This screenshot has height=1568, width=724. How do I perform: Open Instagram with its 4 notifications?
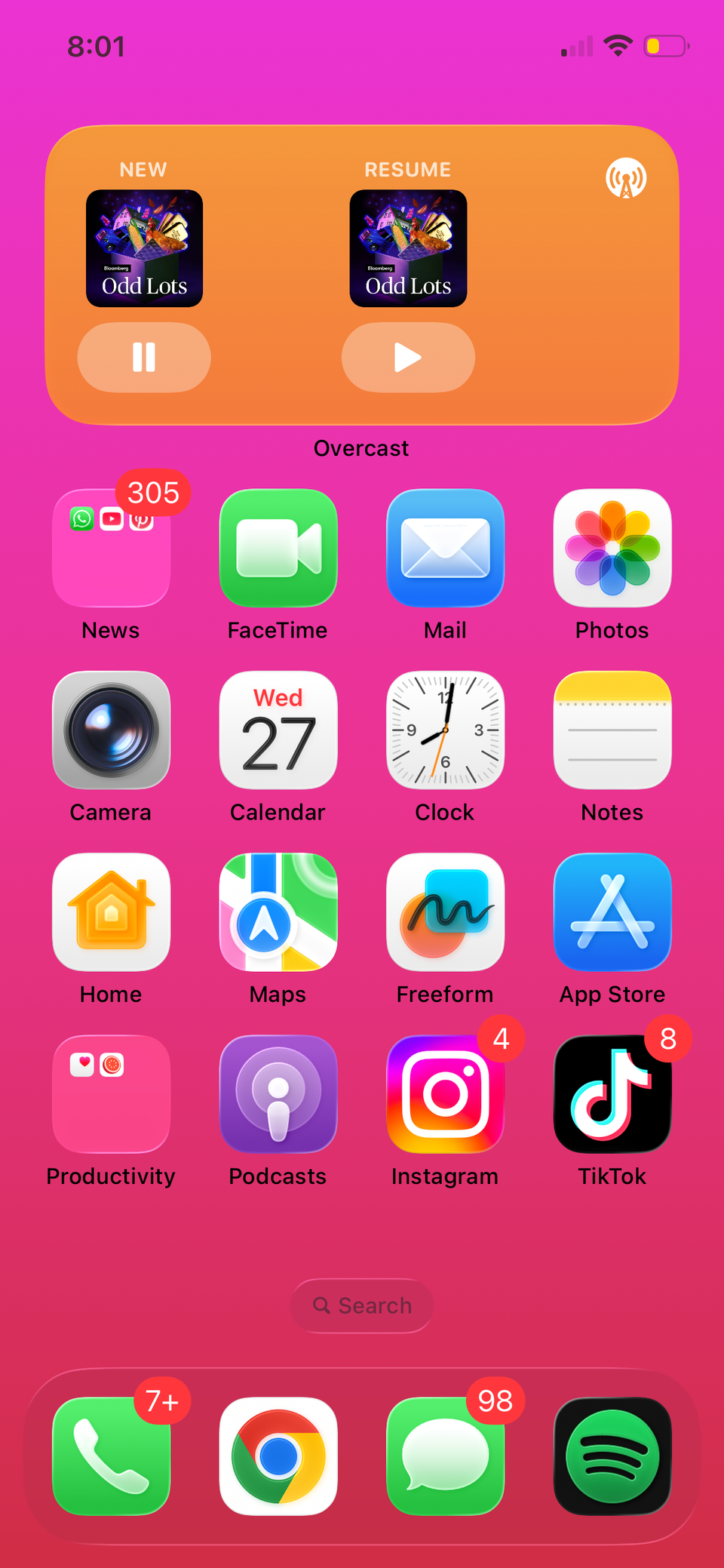[445, 1094]
